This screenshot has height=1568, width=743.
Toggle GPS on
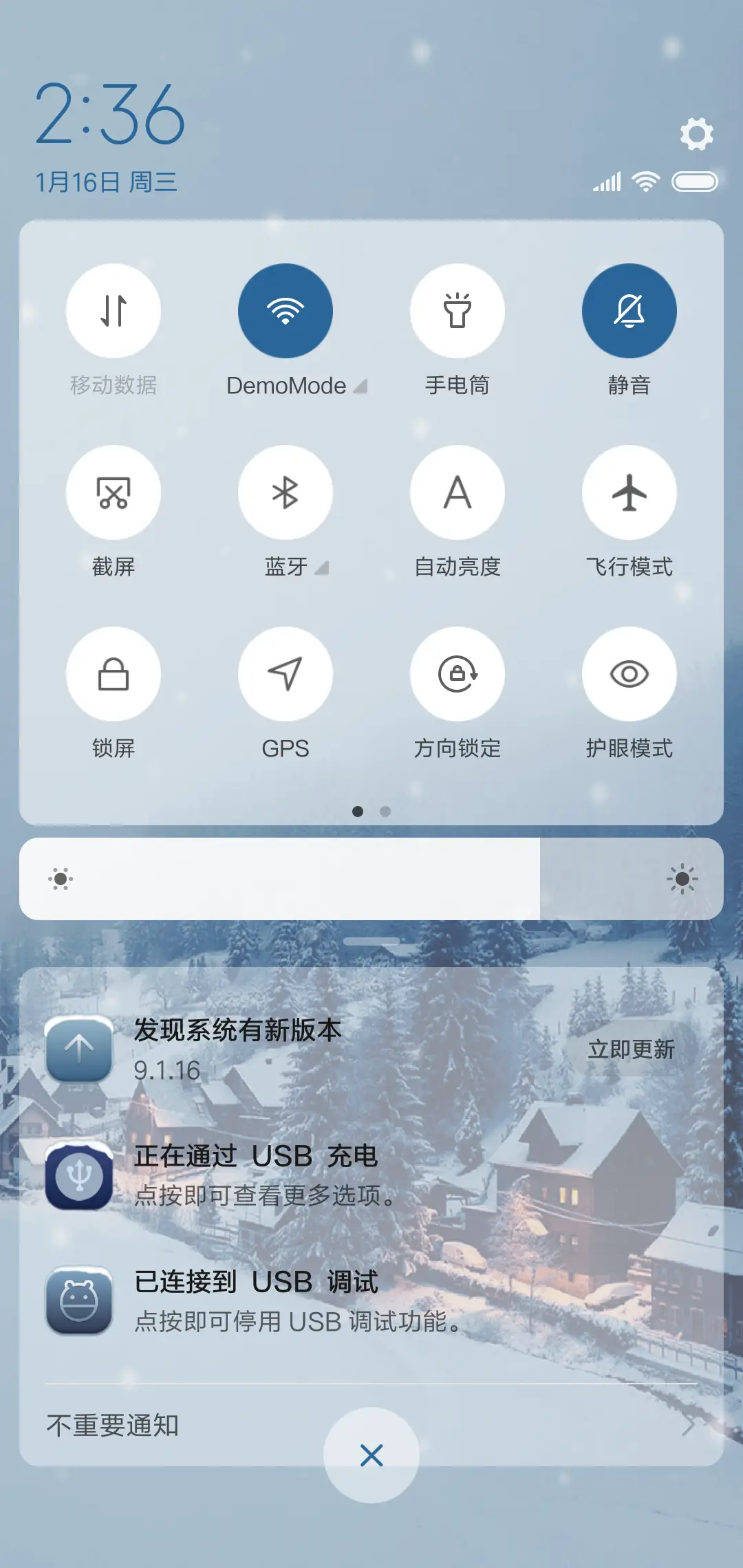tap(286, 674)
